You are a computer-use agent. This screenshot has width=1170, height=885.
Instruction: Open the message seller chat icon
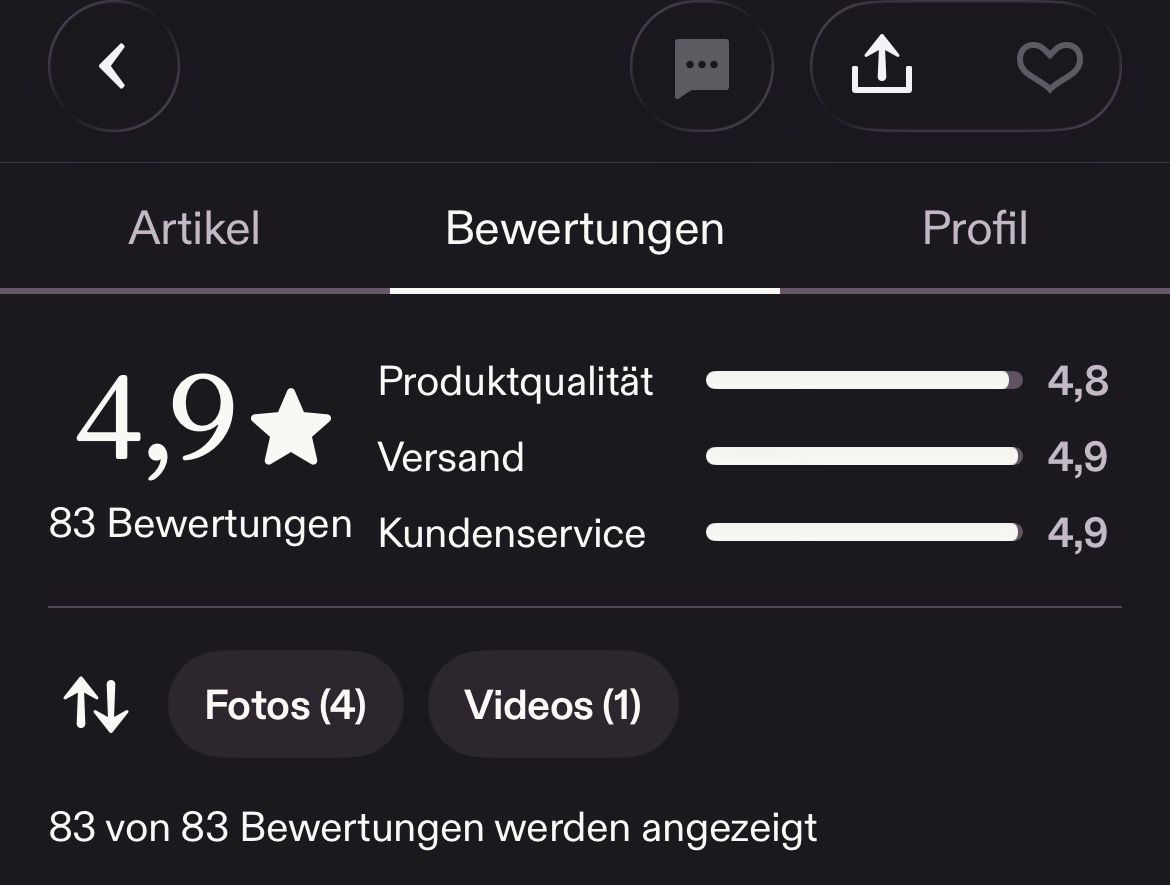tap(701, 67)
